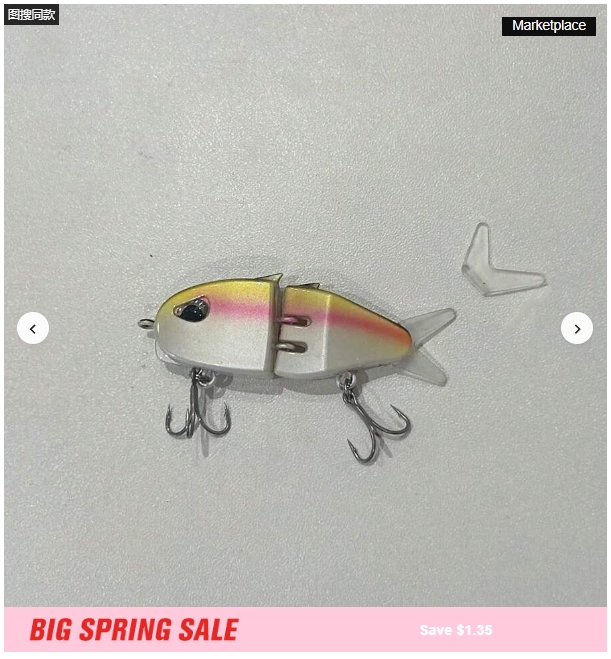Tap the image search similar items button
The width and height of the screenshot is (611, 659).
[32, 14]
